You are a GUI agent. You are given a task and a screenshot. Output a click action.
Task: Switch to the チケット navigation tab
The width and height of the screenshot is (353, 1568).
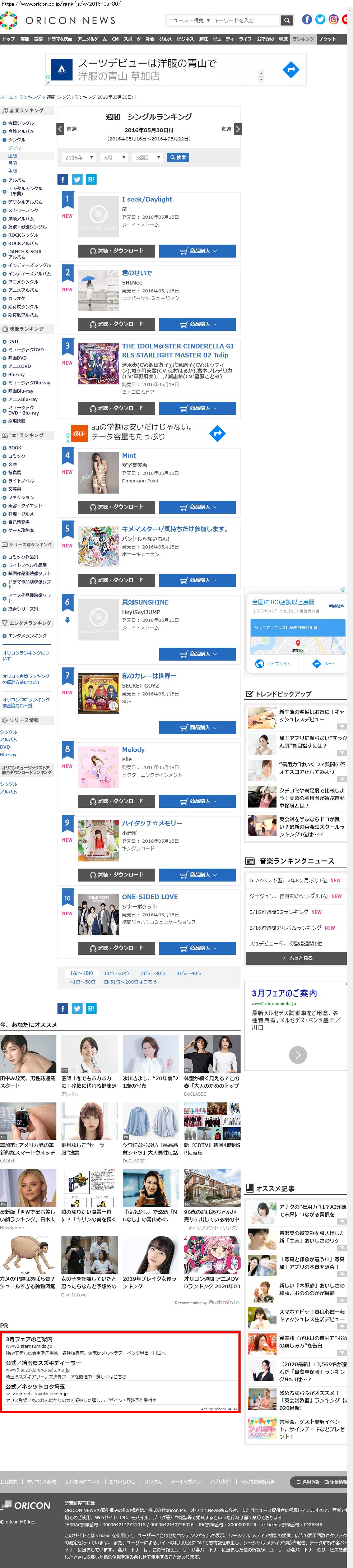(x=328, y=39)
